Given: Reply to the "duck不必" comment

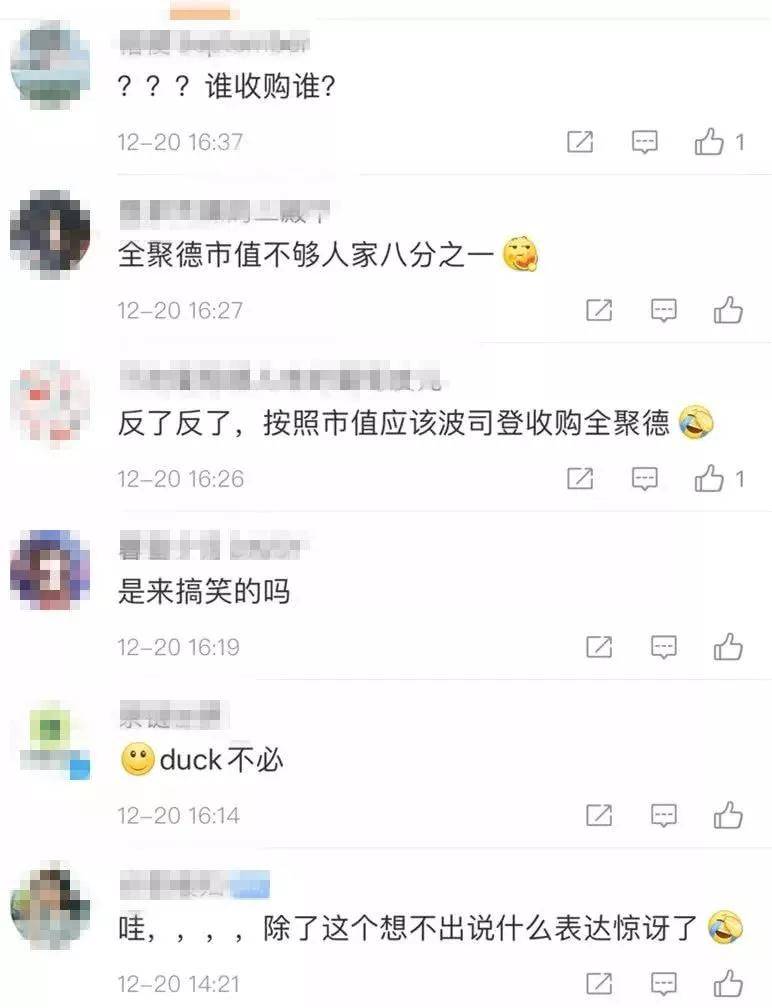Looking at the screenshot, I should [x=664, y=815].
